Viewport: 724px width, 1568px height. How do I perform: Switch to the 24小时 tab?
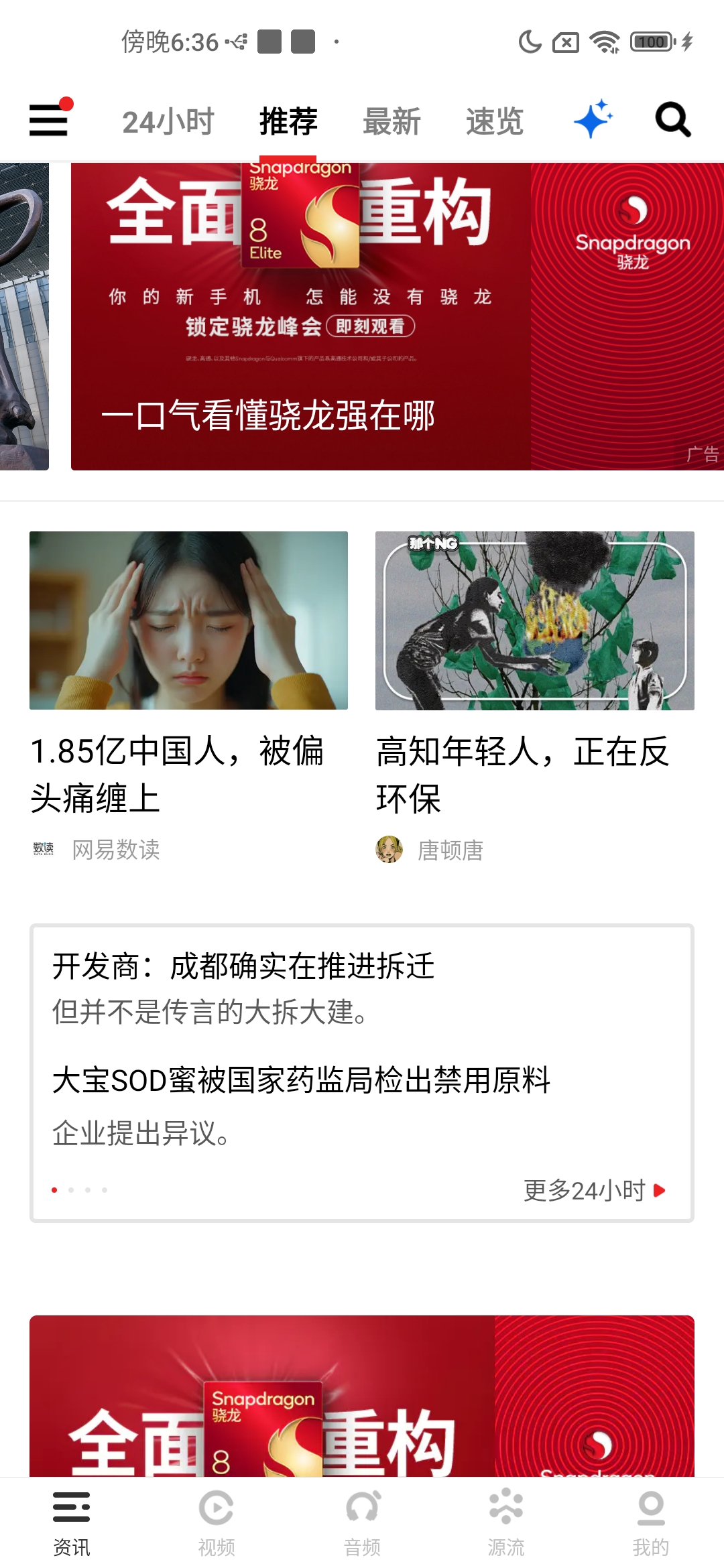pos(168,122)
